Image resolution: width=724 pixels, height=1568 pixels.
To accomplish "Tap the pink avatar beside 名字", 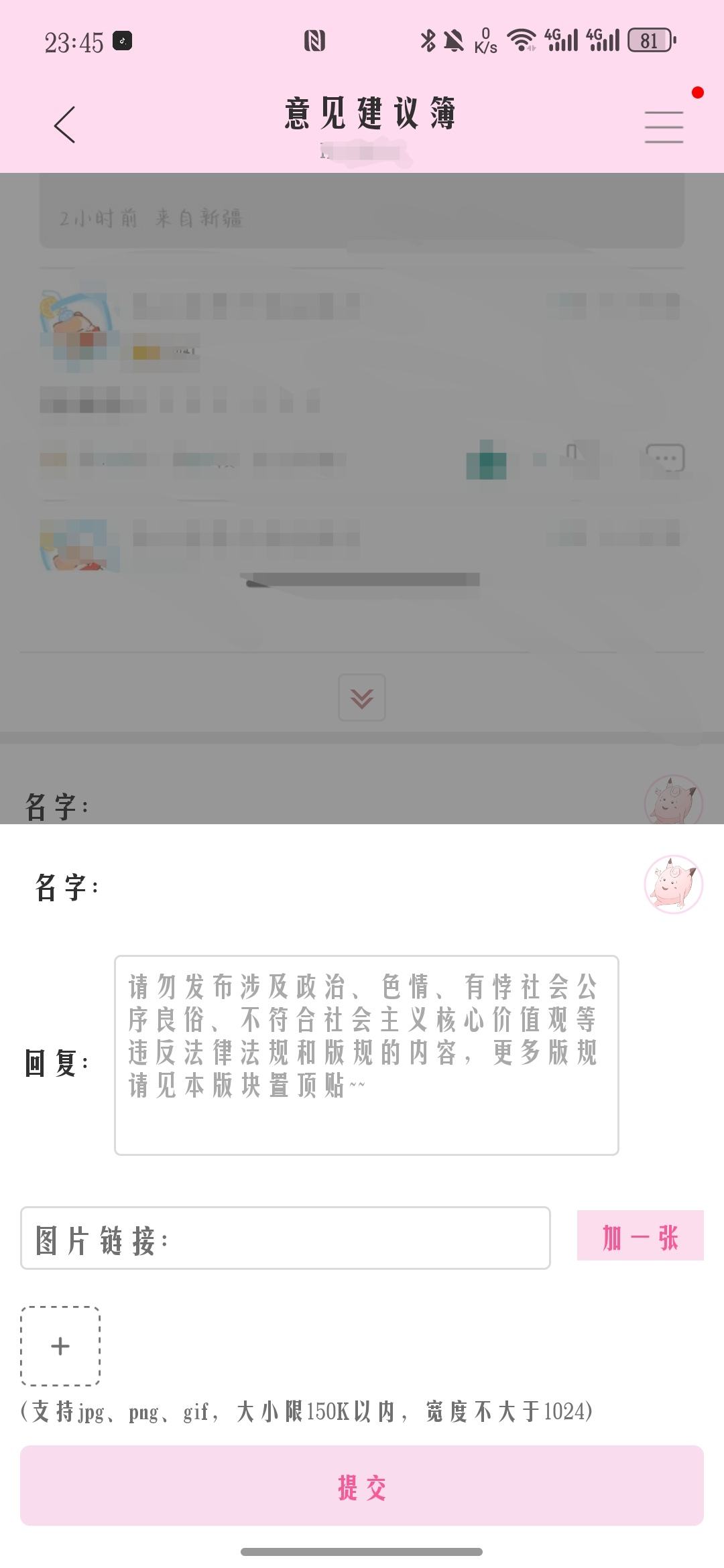I will click(x=673, y=884).
